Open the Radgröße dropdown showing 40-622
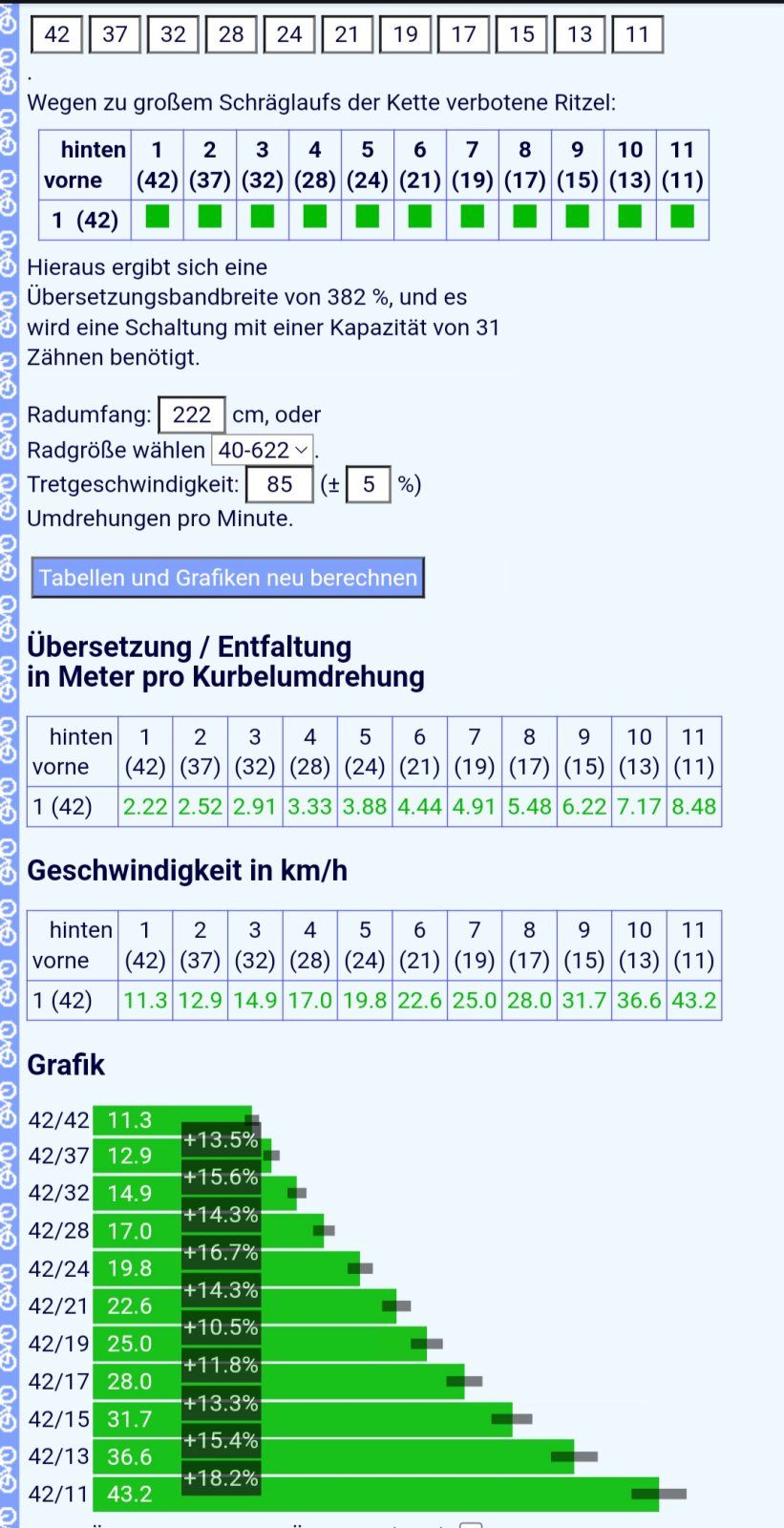This screenshot has width=784, height=1528. 263,450
